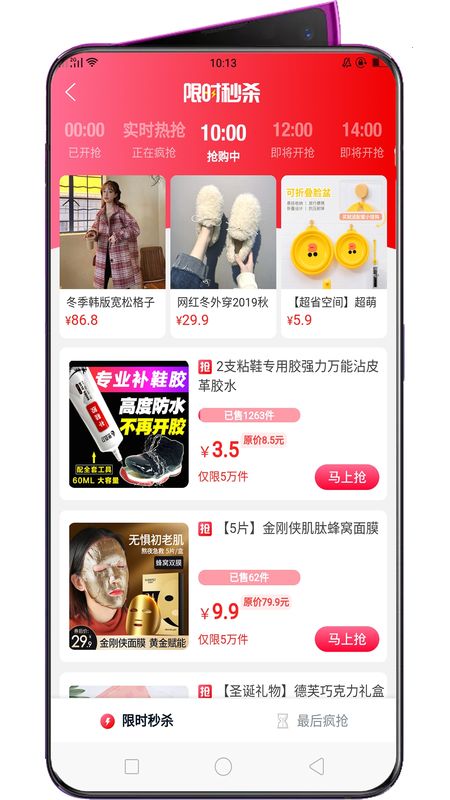Screen dimensions: 450x800
Task: Switch to the 最后疯抢 bottom tab
Action: [x=312, y=721]
